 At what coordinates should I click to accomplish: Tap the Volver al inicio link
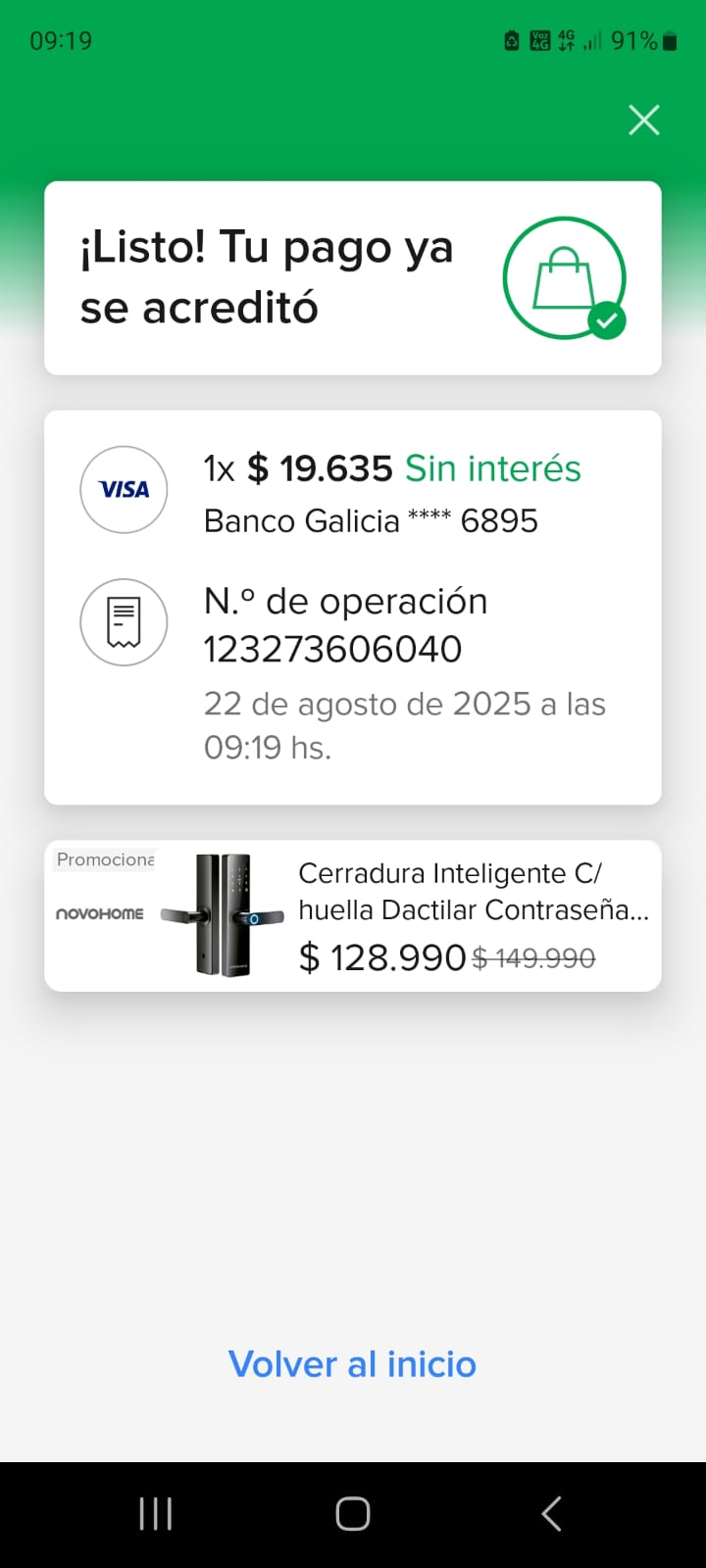(x=352, y=1364)
